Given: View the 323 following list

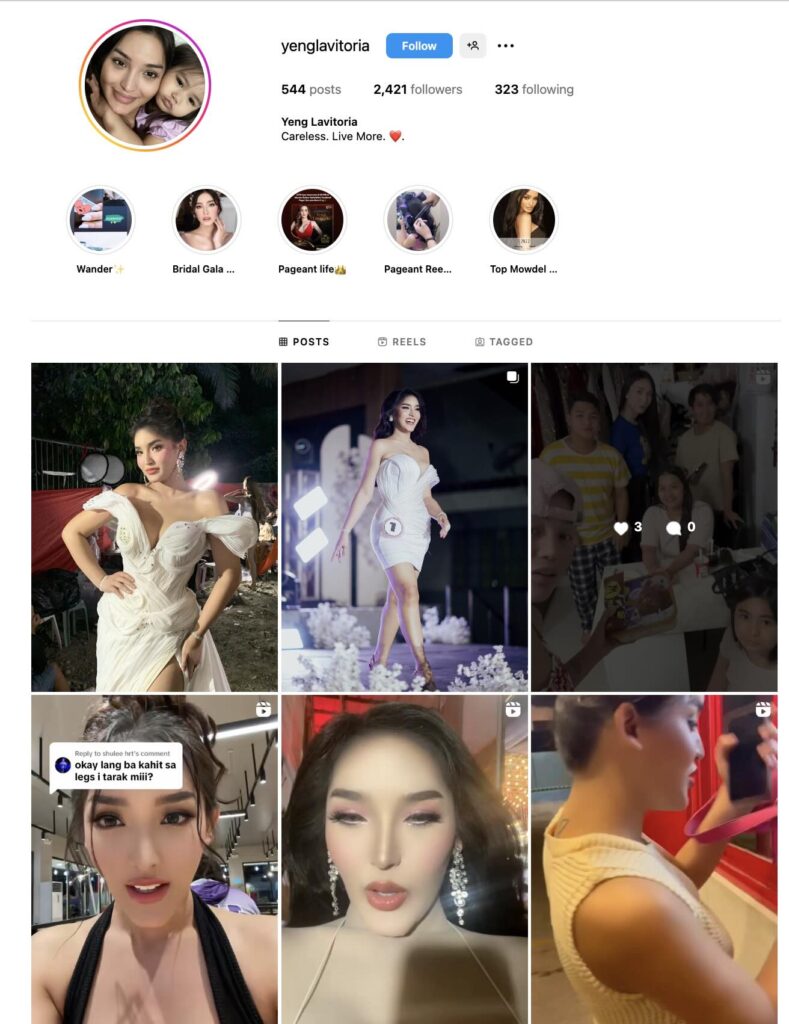Looking at the screenshot, I should tap(534, 89).
